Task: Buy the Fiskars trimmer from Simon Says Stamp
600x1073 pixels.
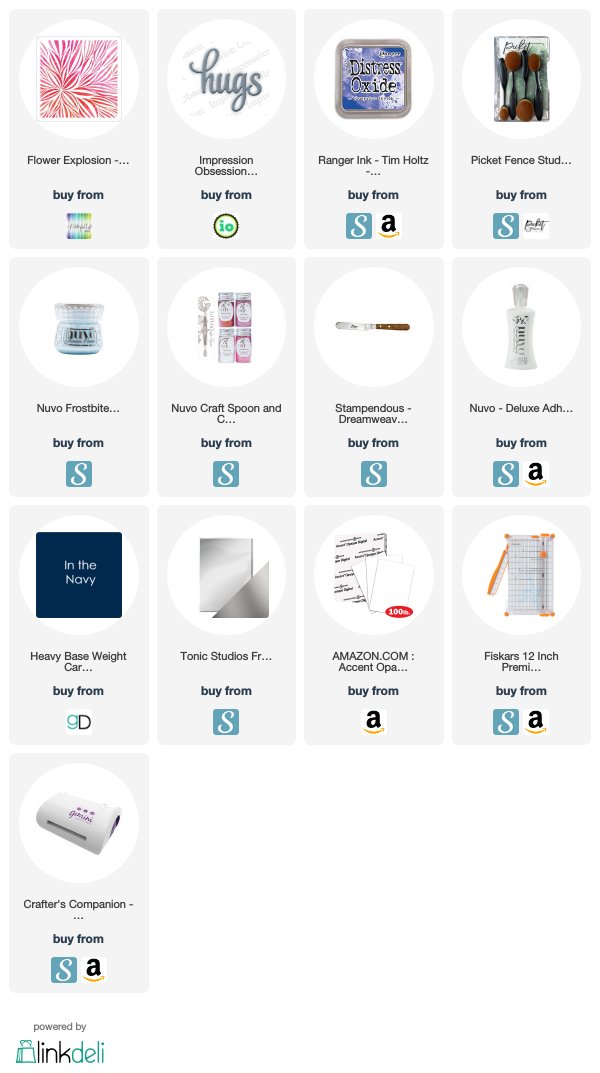Action: 506,721
